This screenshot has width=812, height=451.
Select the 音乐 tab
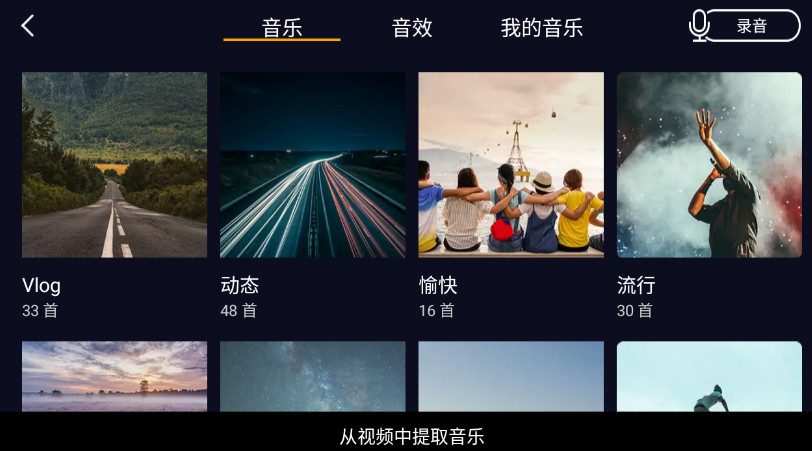click(x=282, y=27)
